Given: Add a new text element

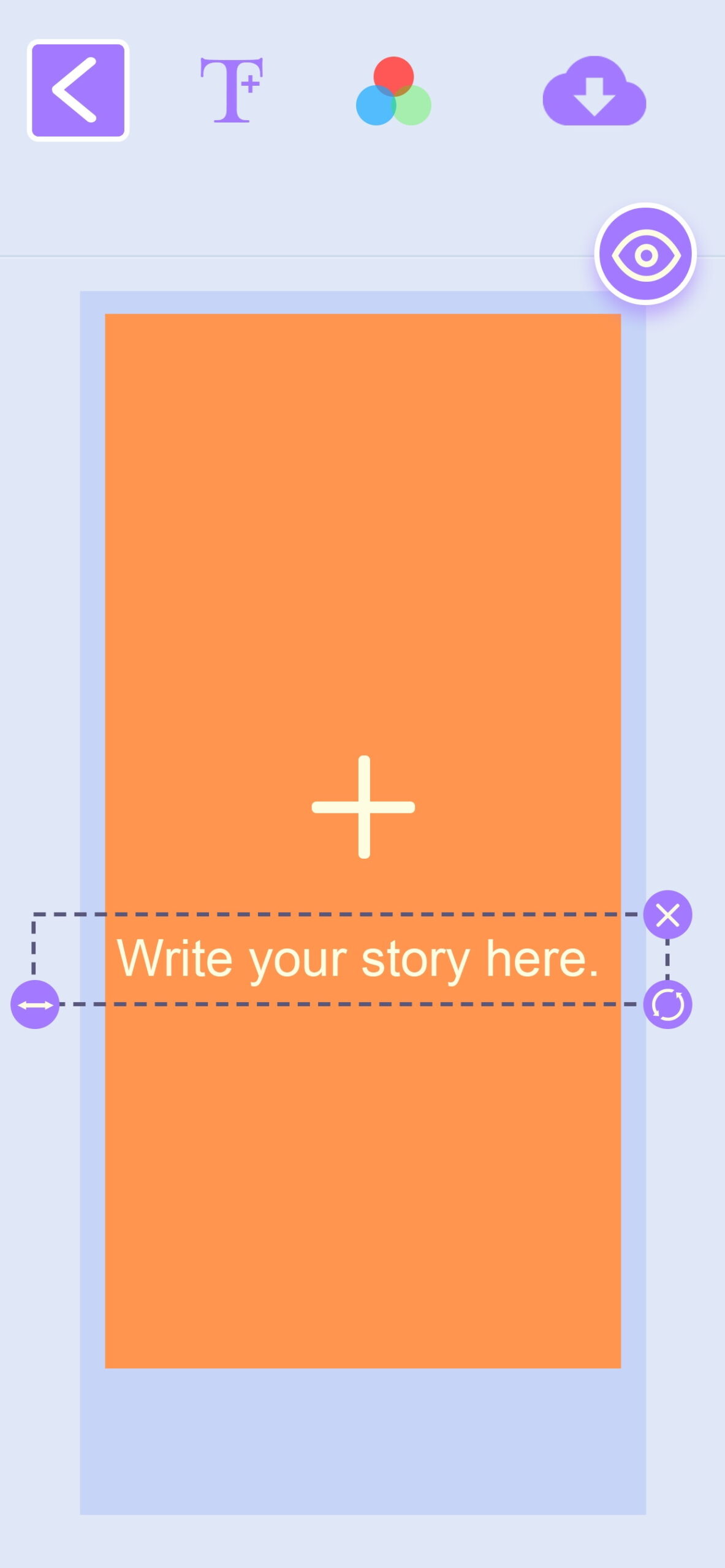Looking at the screenshot, I should click(x=232, y=90).
